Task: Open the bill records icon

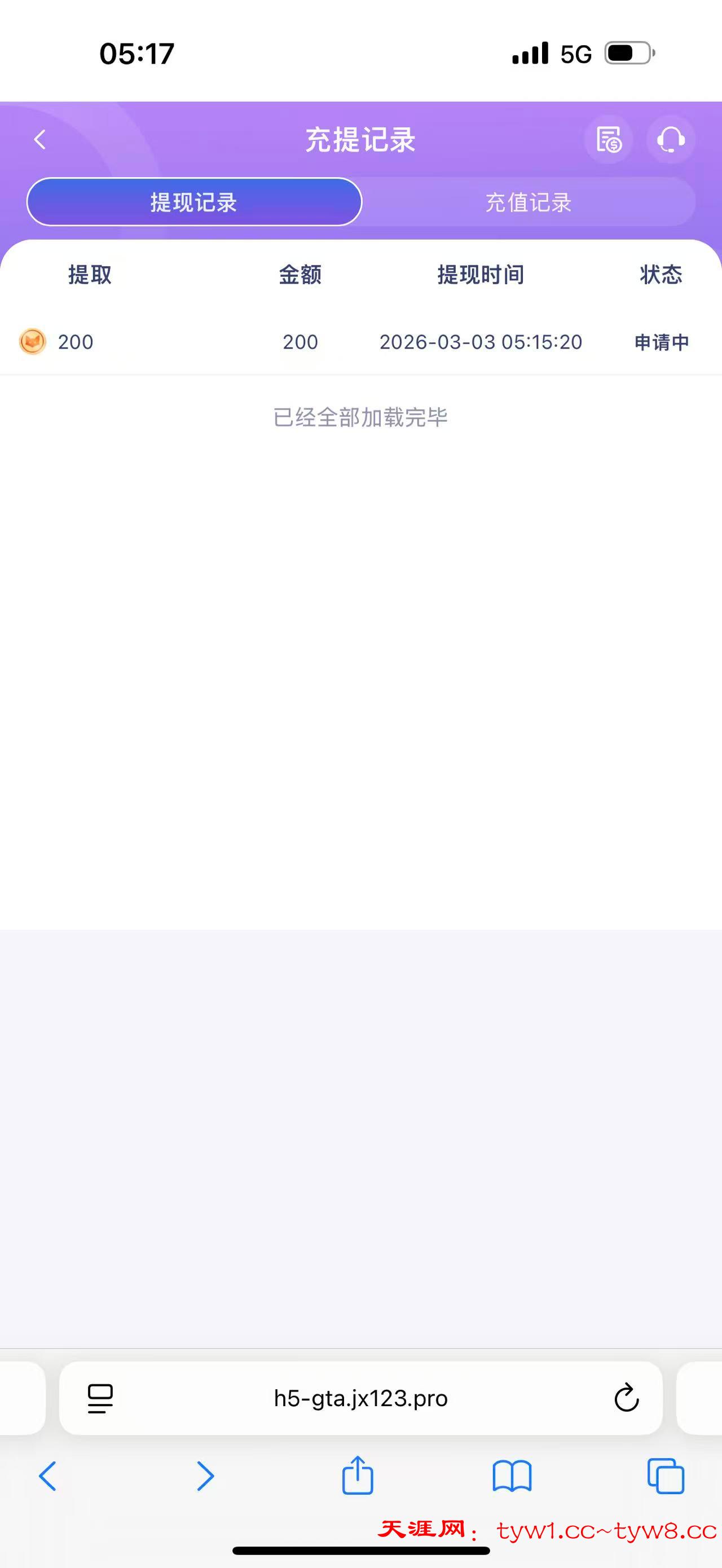Action: pos(608,140)
